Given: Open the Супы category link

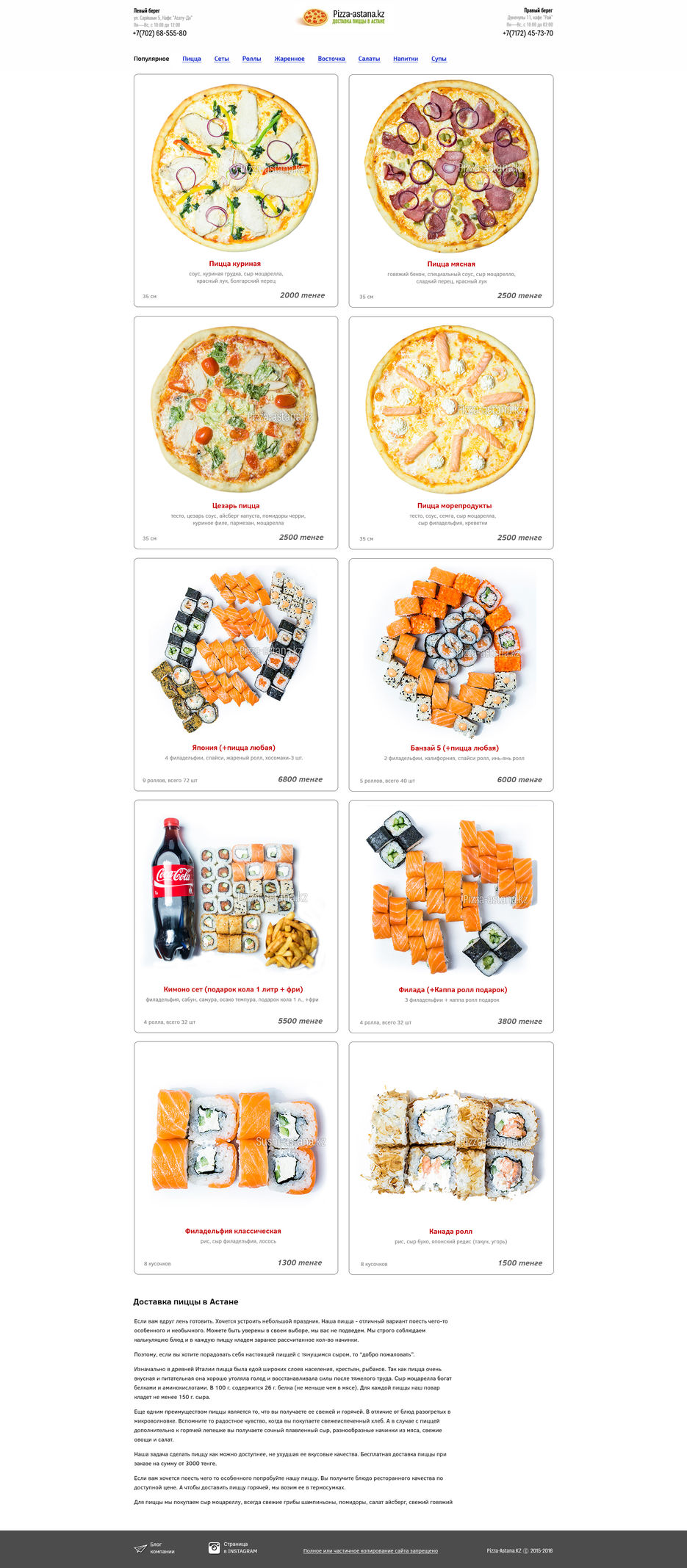Looking at the screenshot, I should [x=439, y=59].
